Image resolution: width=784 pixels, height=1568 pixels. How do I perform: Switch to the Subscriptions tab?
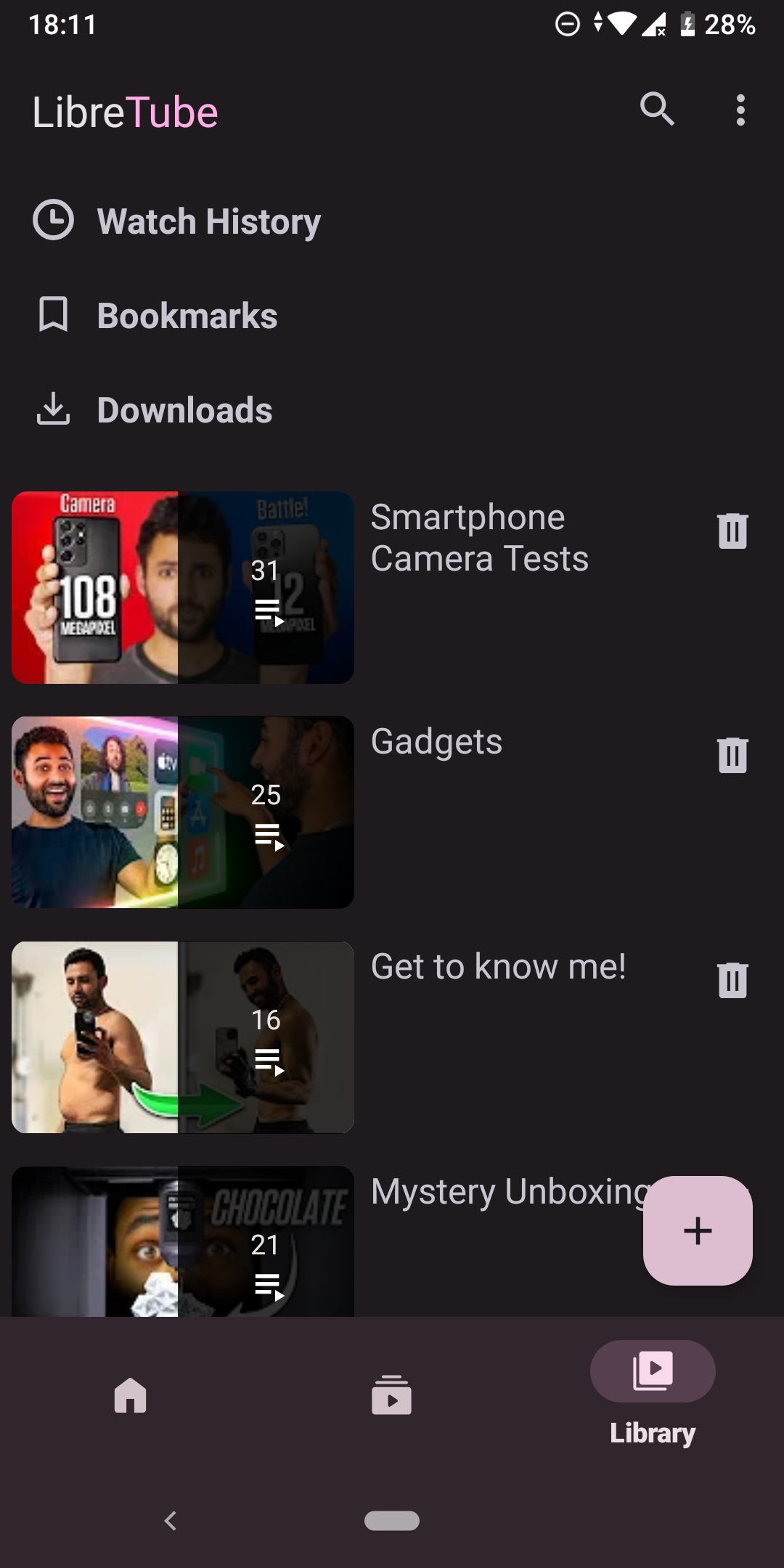pos(392,1395)
